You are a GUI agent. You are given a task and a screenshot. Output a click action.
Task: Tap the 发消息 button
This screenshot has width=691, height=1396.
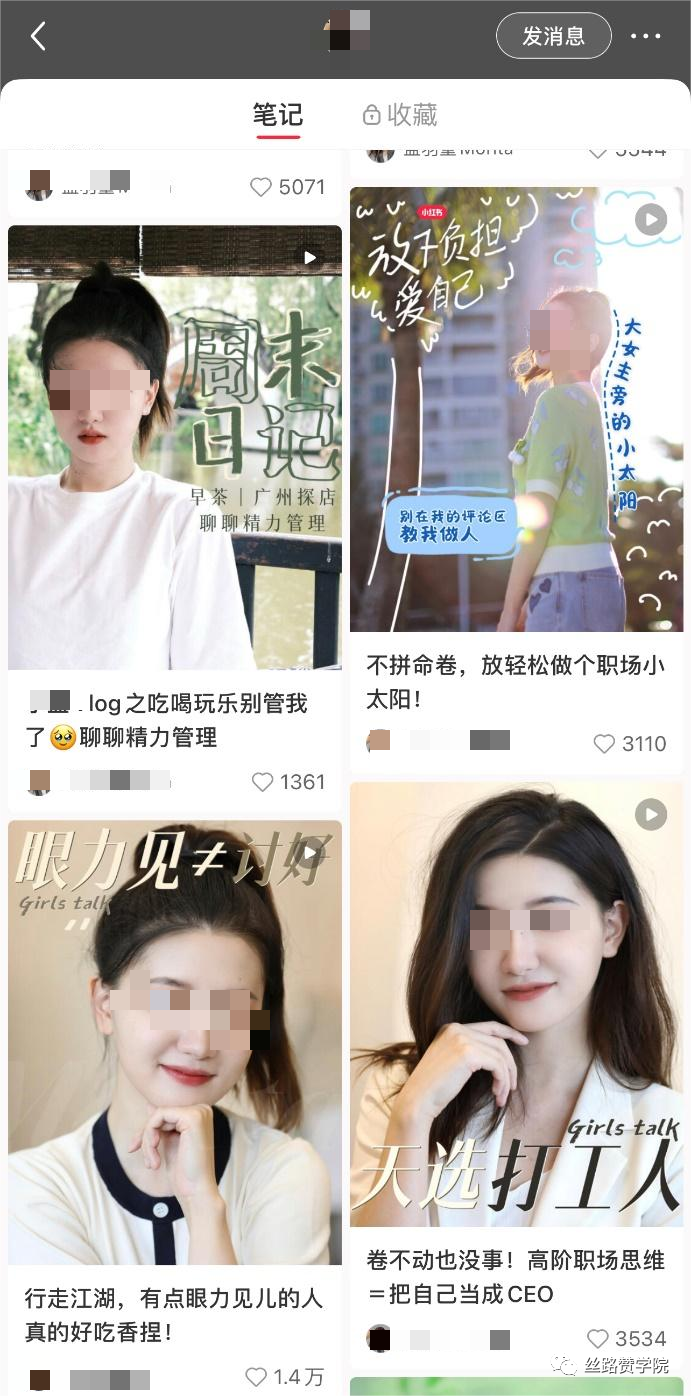[553, 37]
